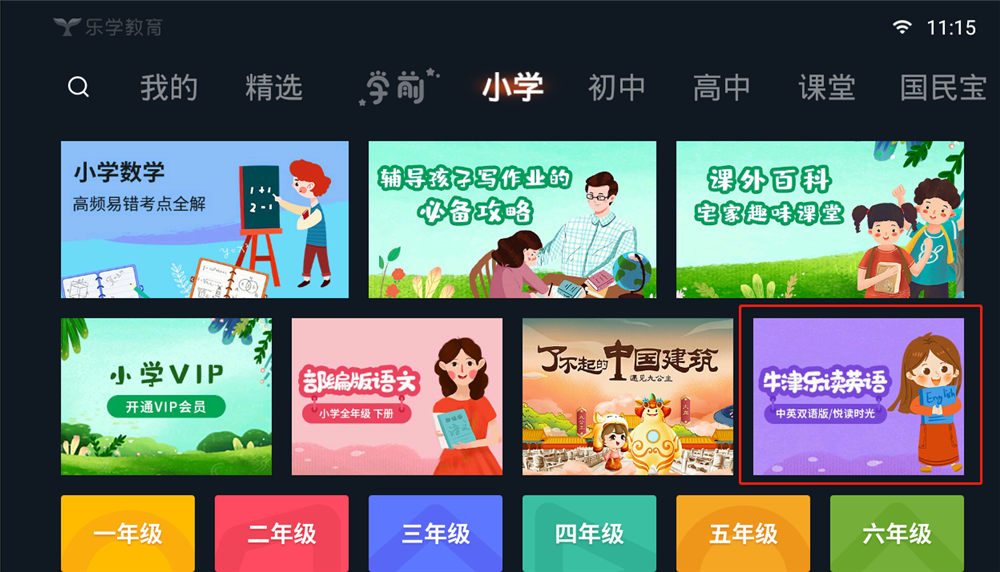Open 辅导孩子写作业的必备攻略 card
1000x572 pixels.
click(x=512, y=219)
